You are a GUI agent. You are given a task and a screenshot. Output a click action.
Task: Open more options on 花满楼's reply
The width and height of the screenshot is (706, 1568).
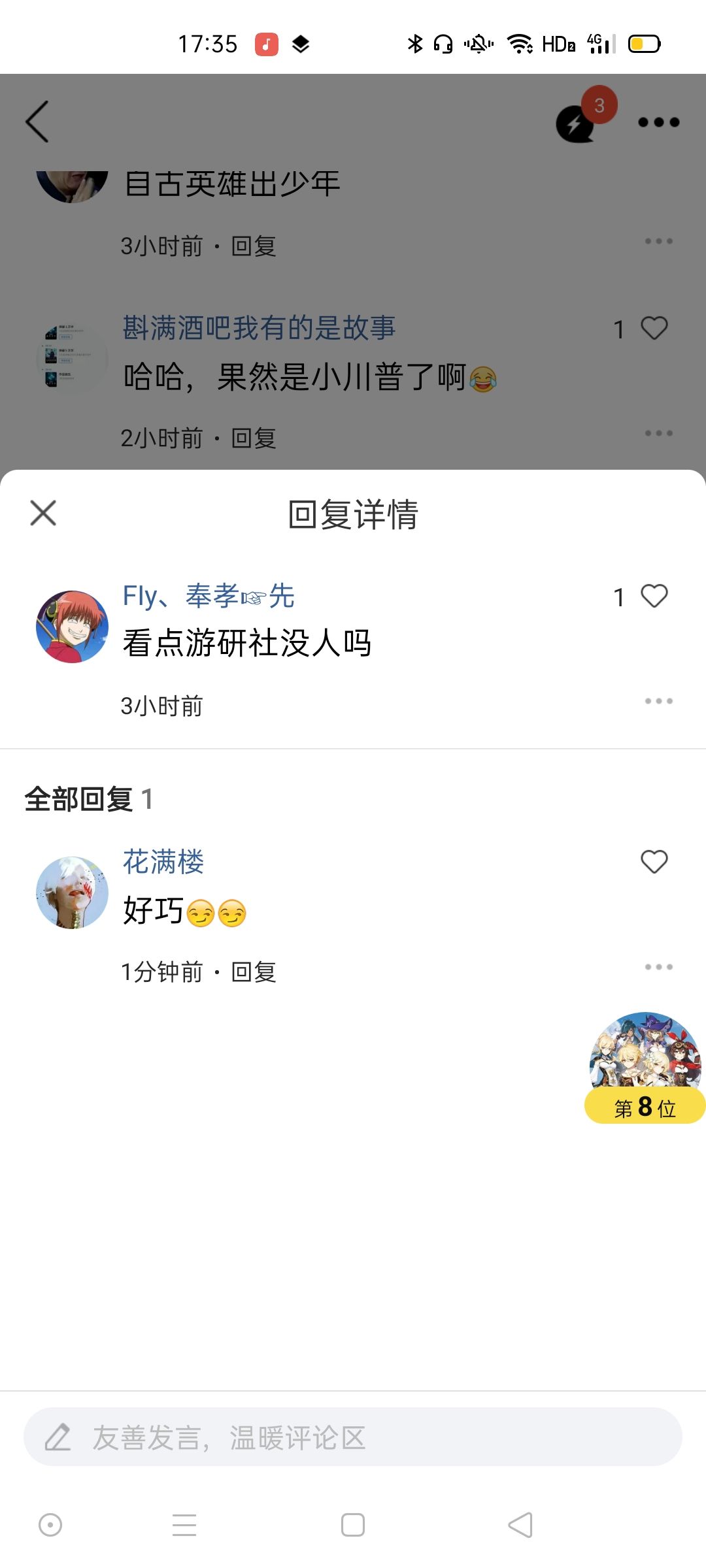tap(658, 967)
